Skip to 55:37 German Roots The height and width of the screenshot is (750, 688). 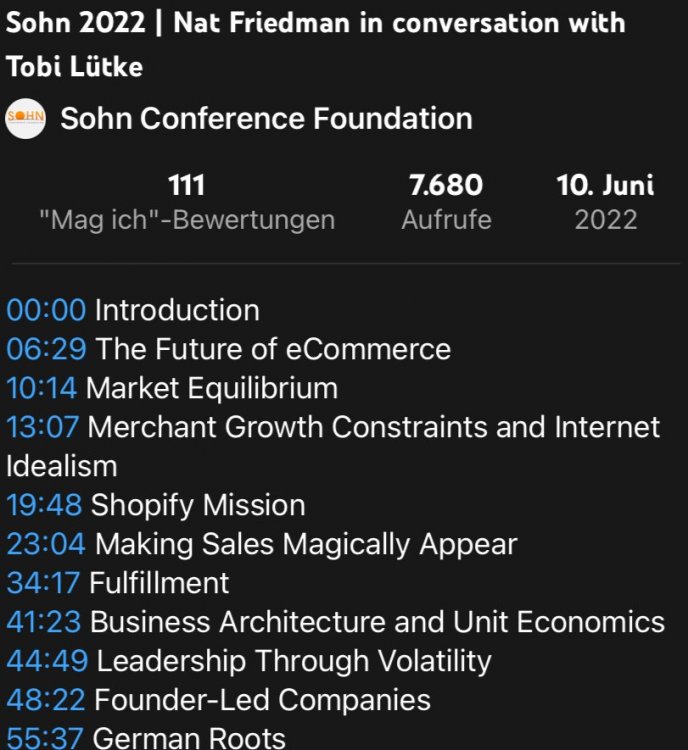click(x=45, y=738)
